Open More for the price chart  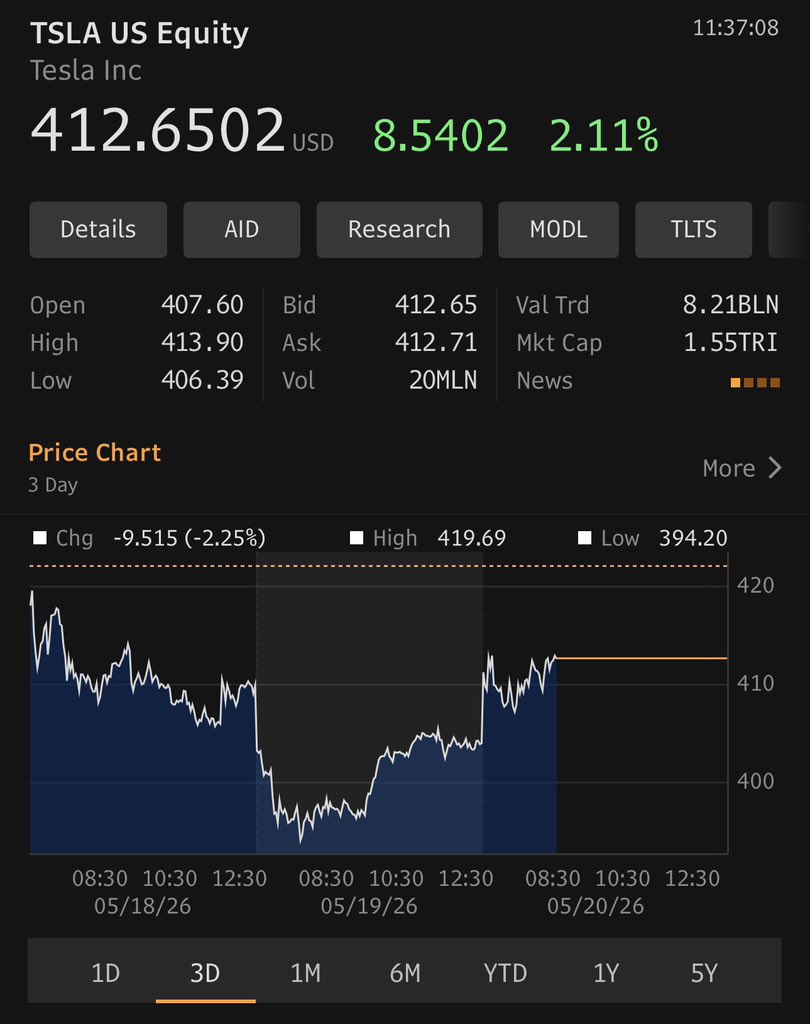click(742, 468)
